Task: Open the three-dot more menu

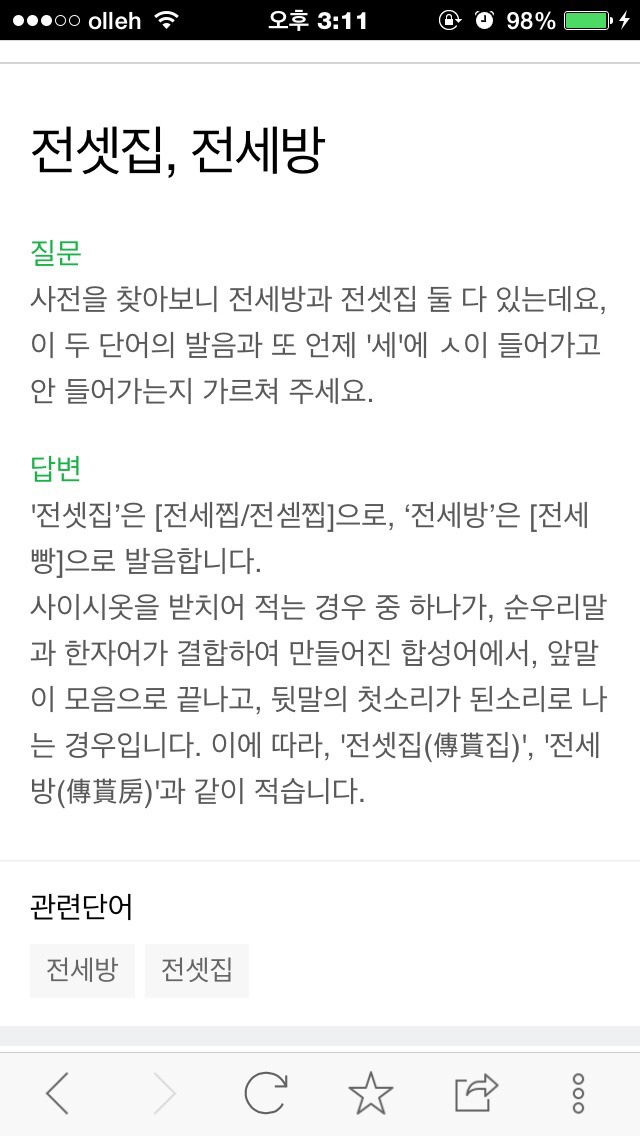Action: (578, 1093)
